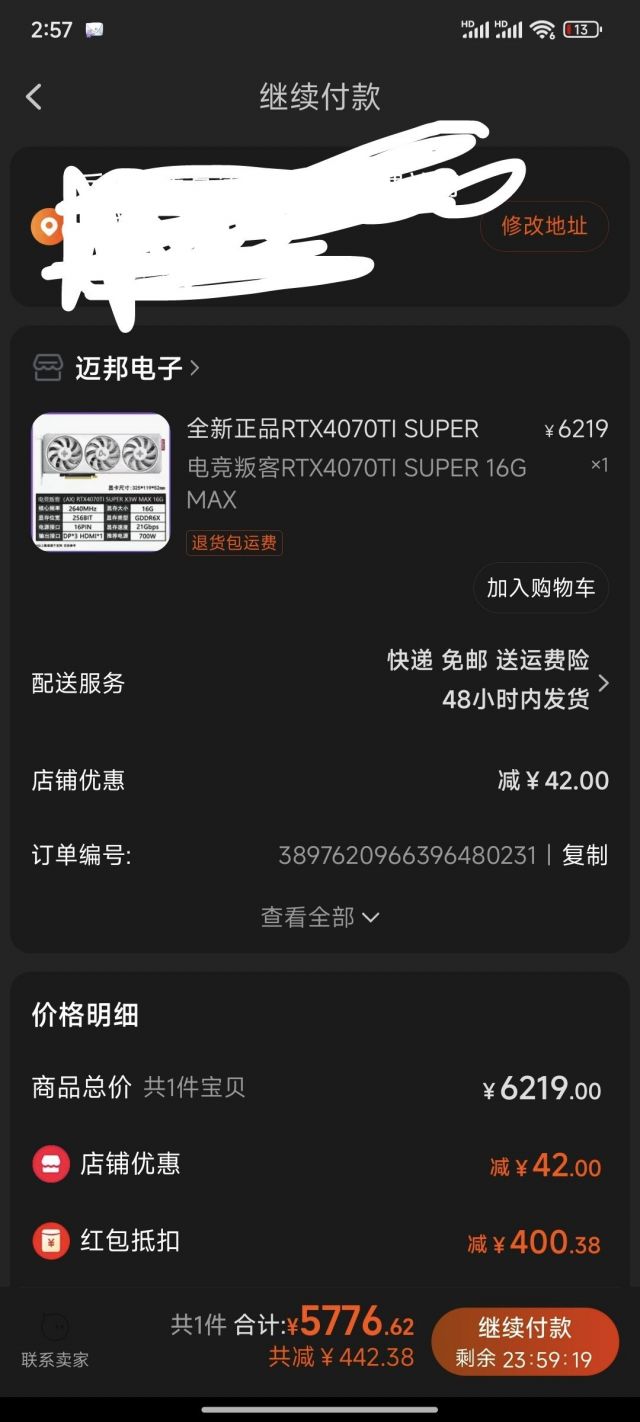Tap 继续付款 to continue payment

click(525, 1341)
